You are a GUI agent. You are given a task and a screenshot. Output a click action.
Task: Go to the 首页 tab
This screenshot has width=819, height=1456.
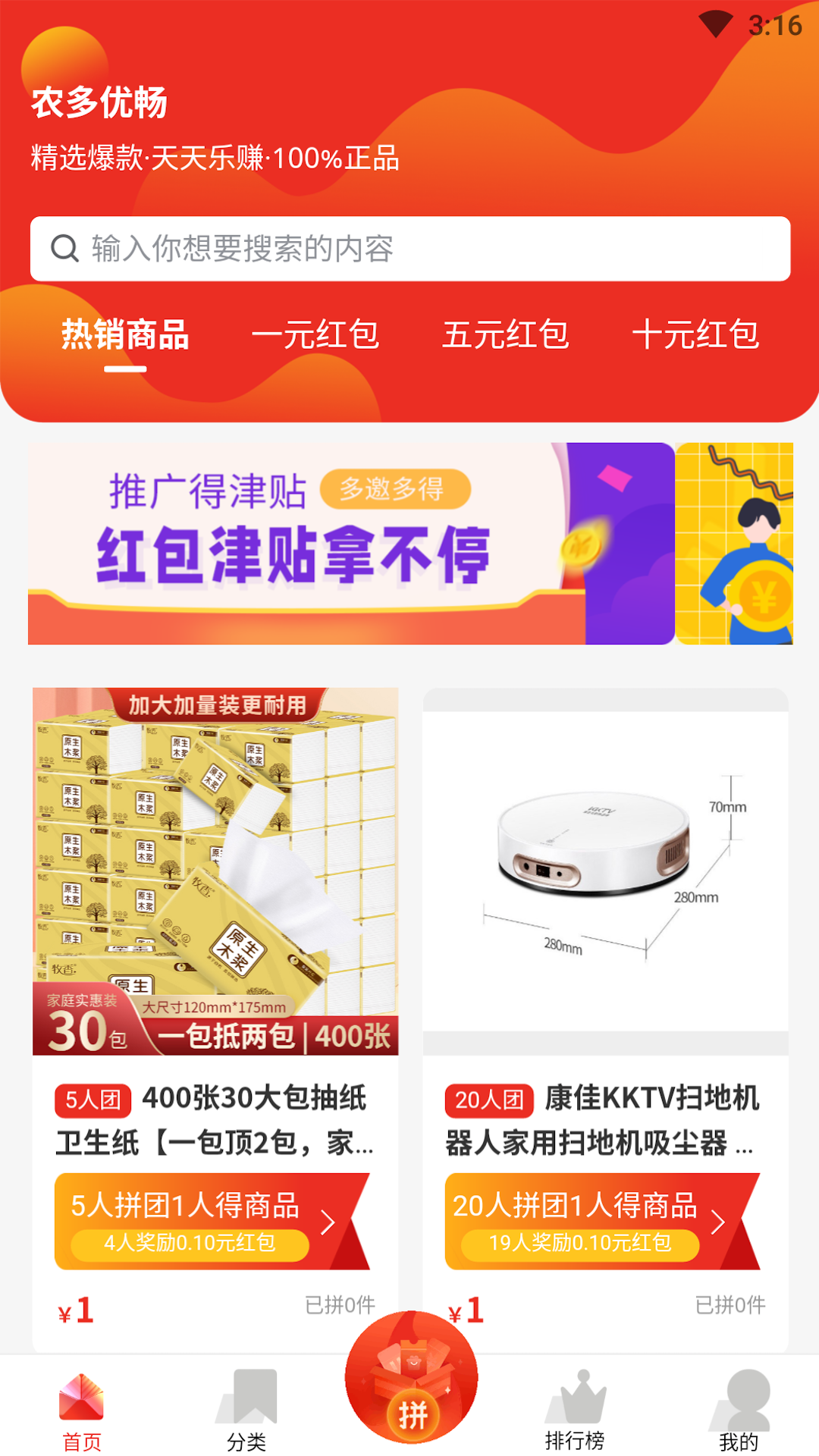click(x=82, y=1410)
